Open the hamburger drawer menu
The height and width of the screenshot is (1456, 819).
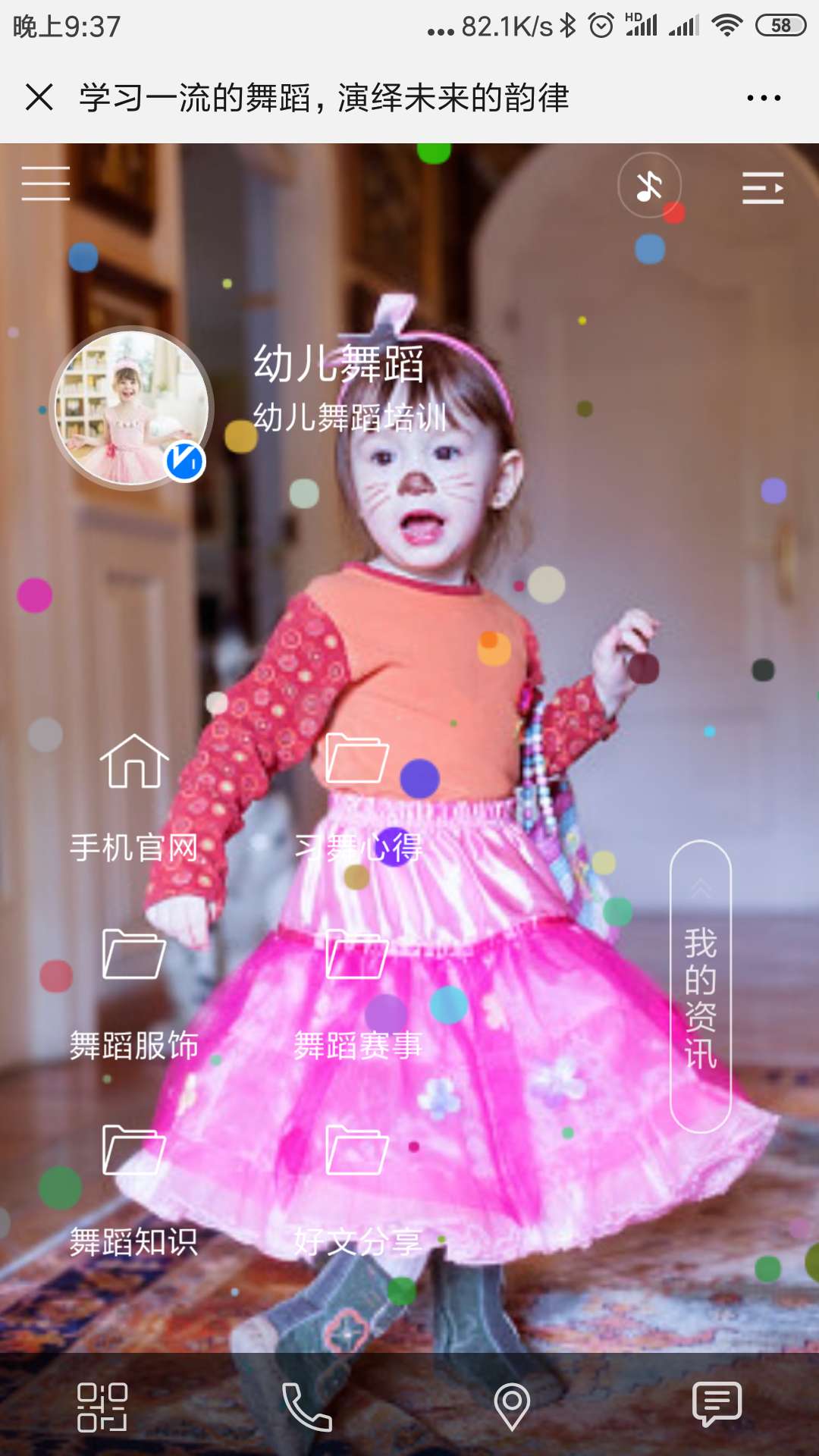pyautogui.click(x=45, y=184)
